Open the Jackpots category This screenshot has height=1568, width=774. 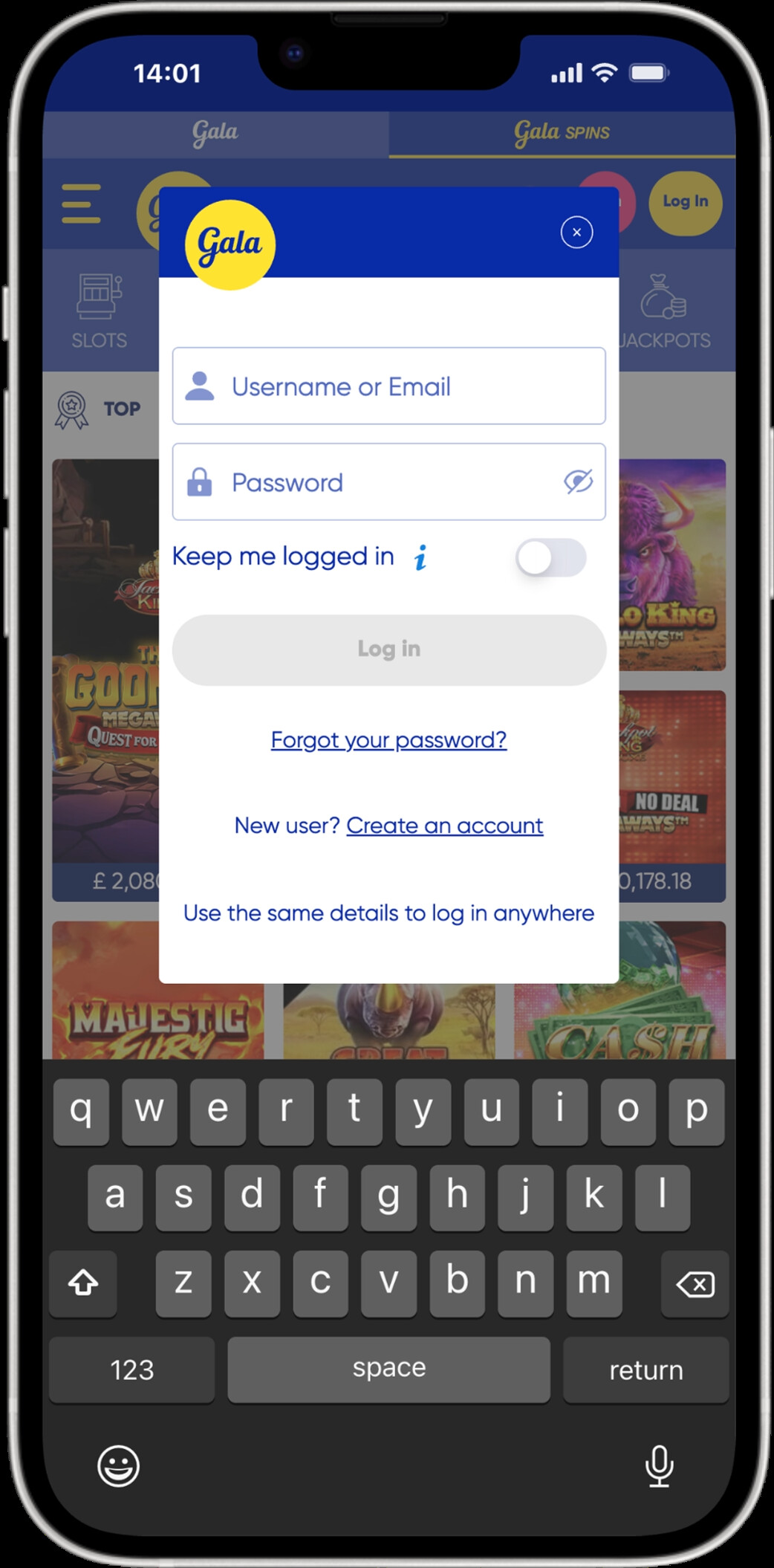tap(665, 312)
